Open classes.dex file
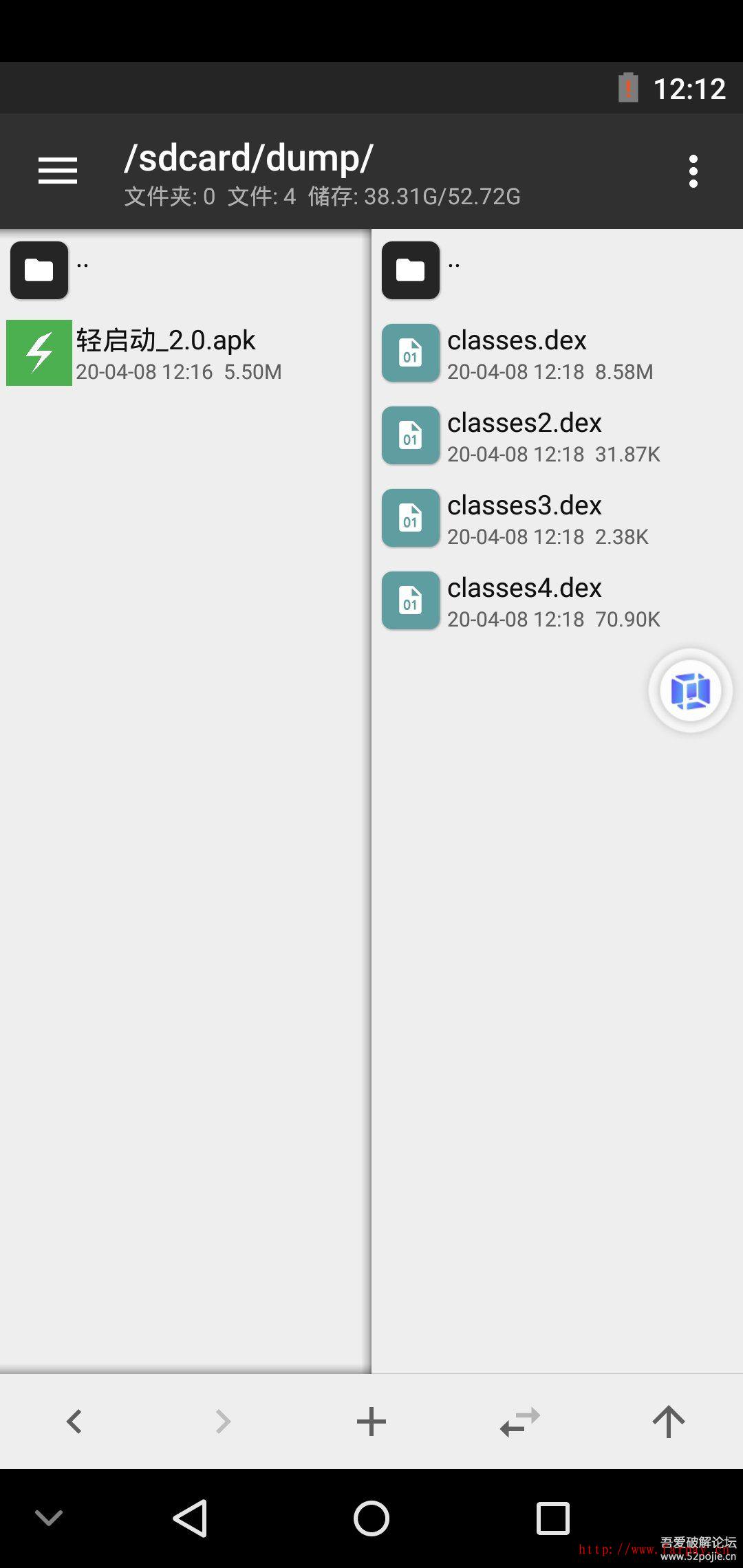This screenshot has width=743, height=1568. coord(517,353)
